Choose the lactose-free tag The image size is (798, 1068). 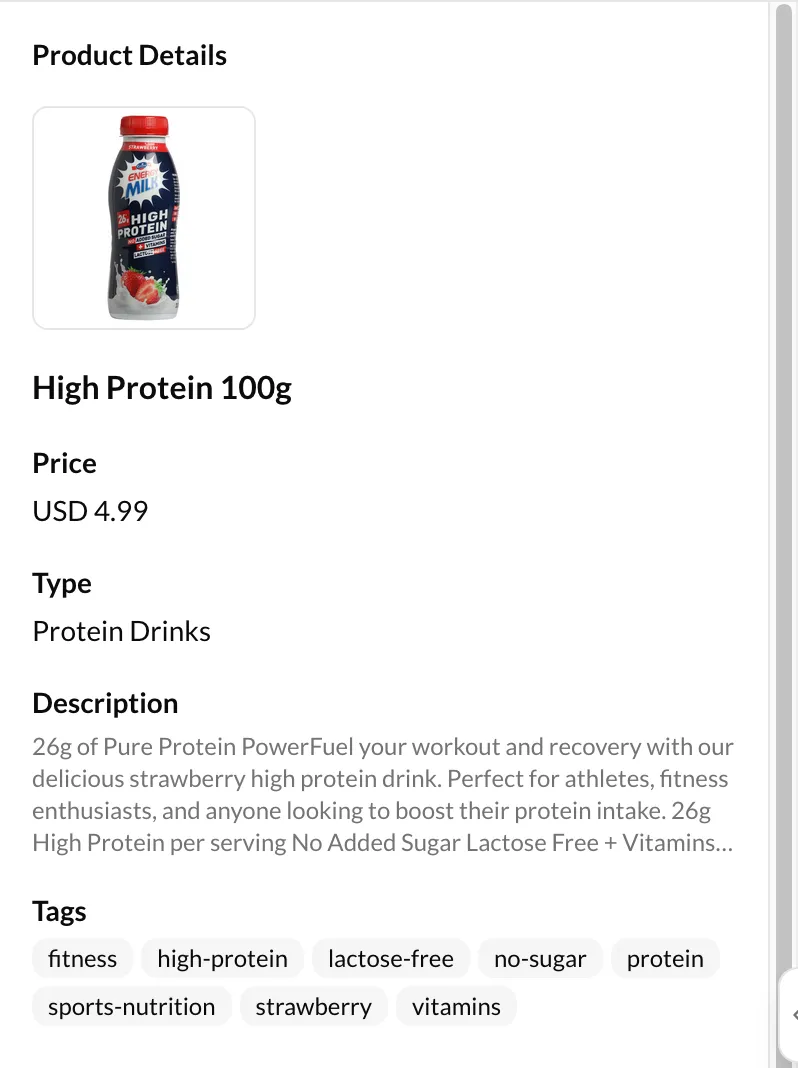[x=390, y=959]
